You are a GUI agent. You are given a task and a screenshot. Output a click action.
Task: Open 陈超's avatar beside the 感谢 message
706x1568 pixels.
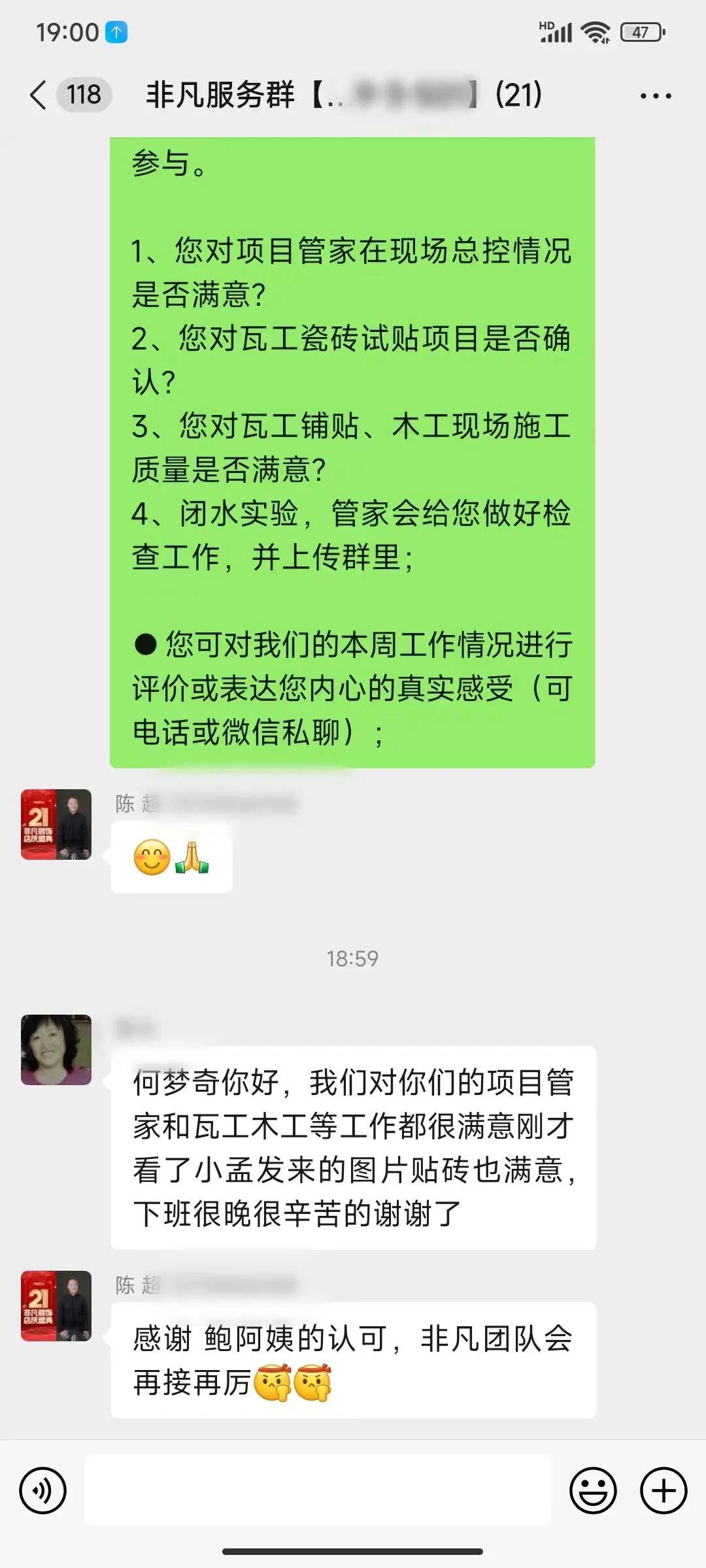[56, 1306]
